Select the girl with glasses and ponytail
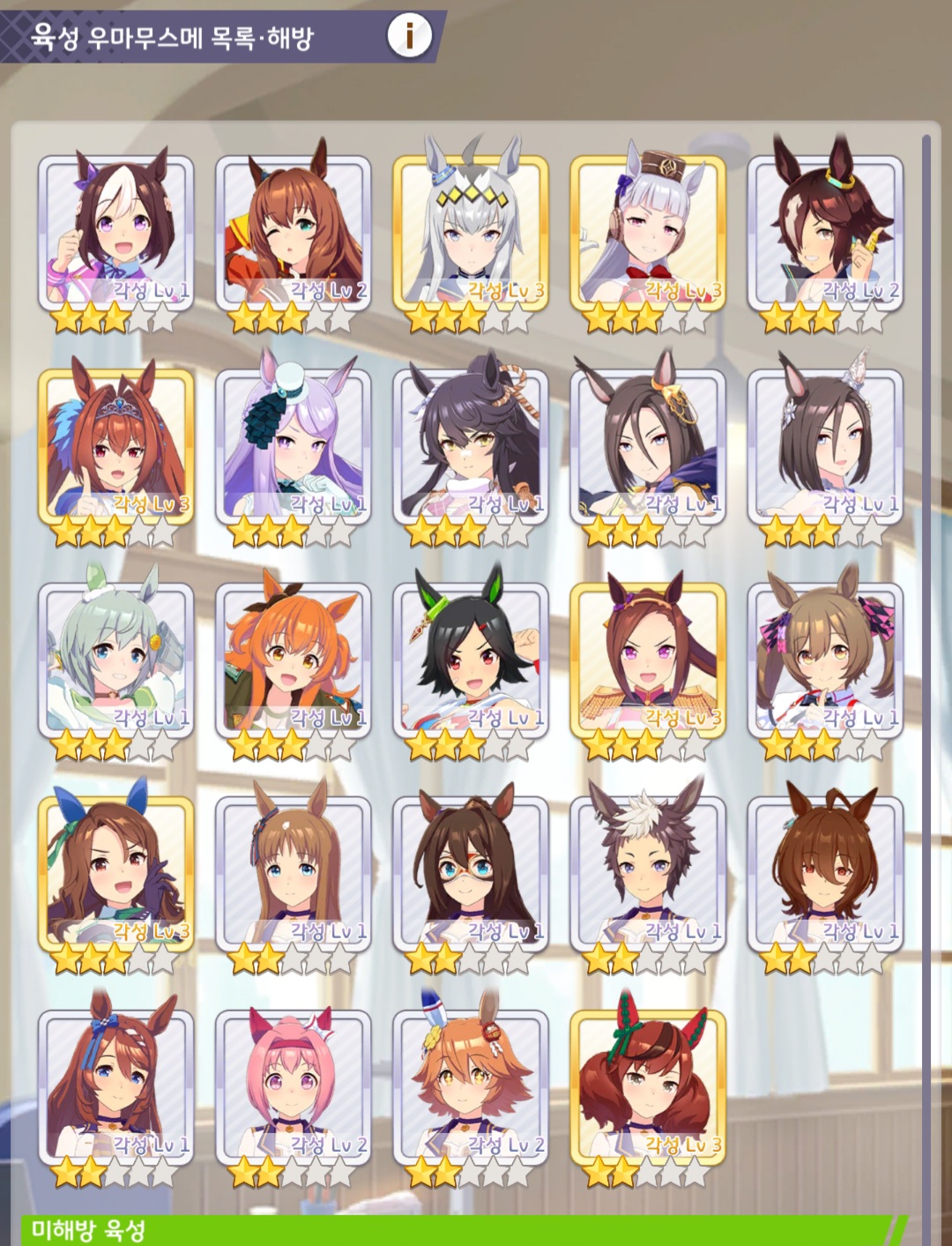The image size is (952, 1246). click(x=471, y=874)
